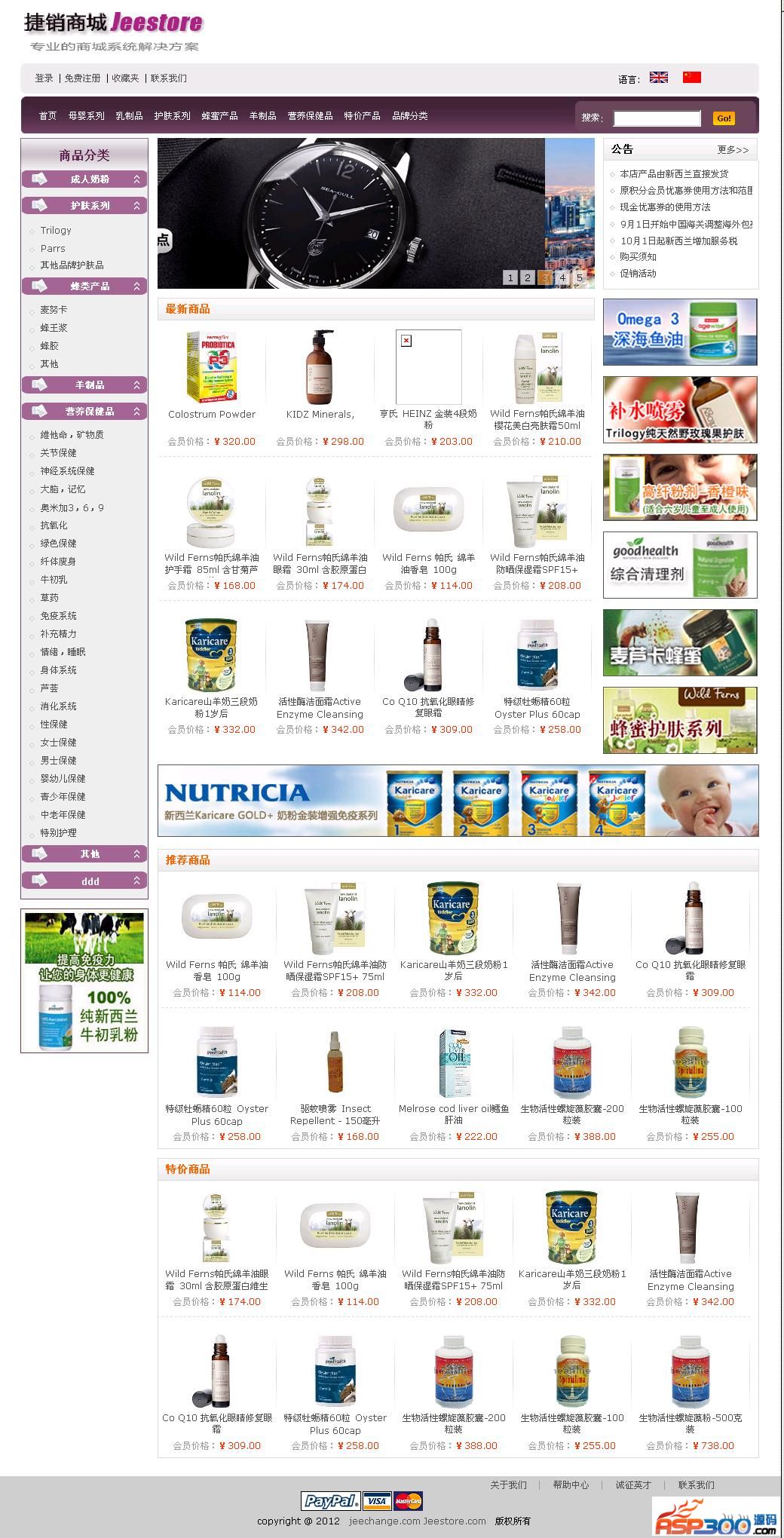The image size is (784, 1538).
Task: Focus the 搜索 search box
Action: [657, 118]
